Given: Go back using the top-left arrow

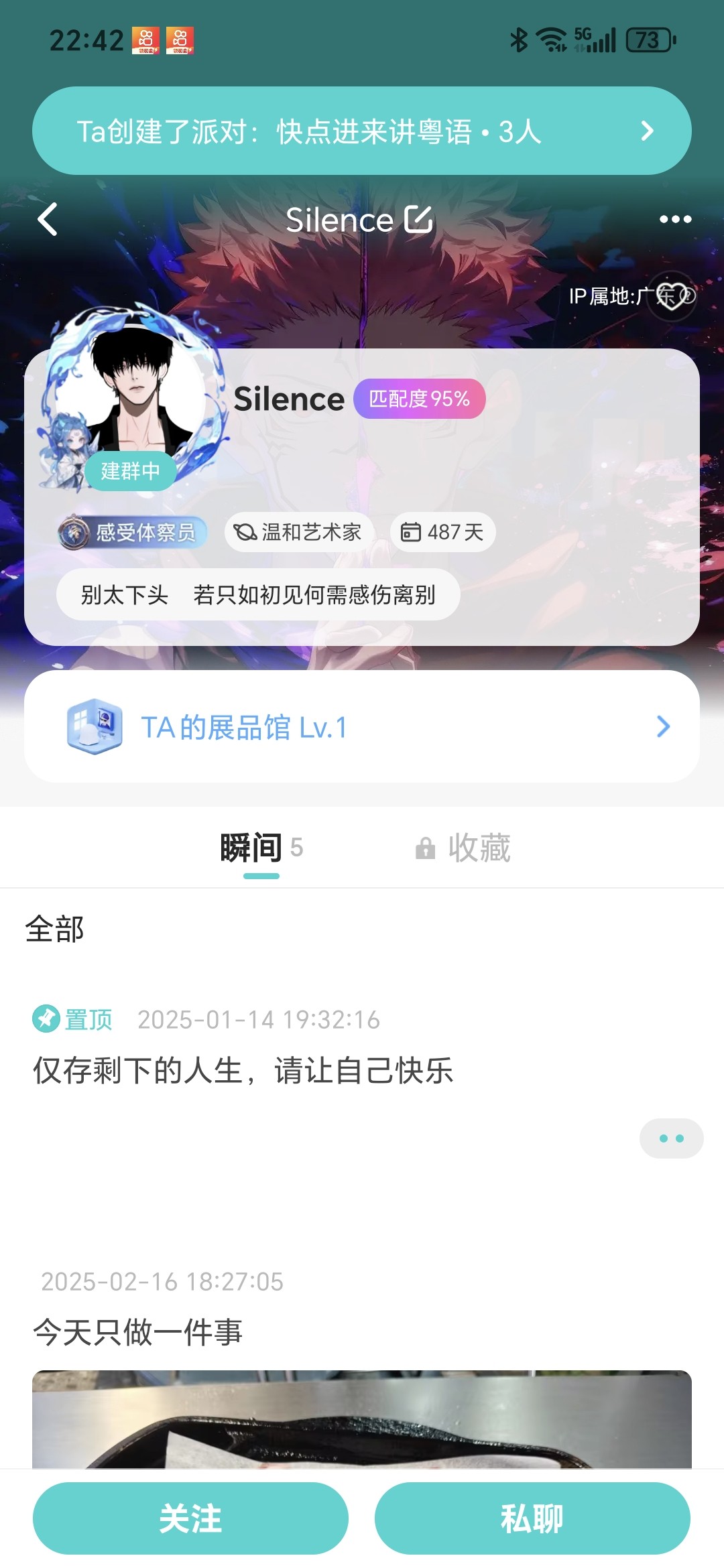Looking at the screenshot, I should click(48, 219).
